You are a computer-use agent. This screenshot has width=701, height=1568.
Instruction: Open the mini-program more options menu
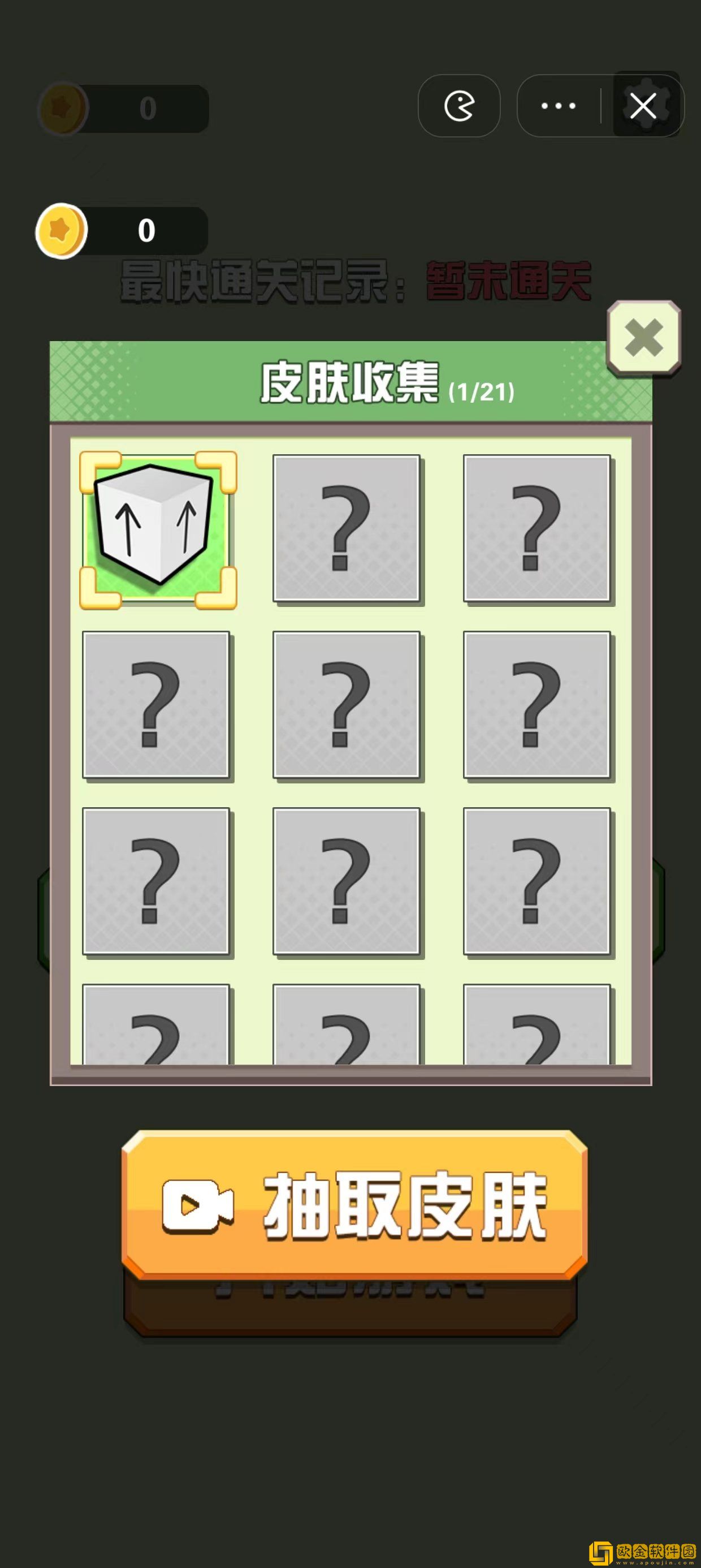tap(558, 106)
